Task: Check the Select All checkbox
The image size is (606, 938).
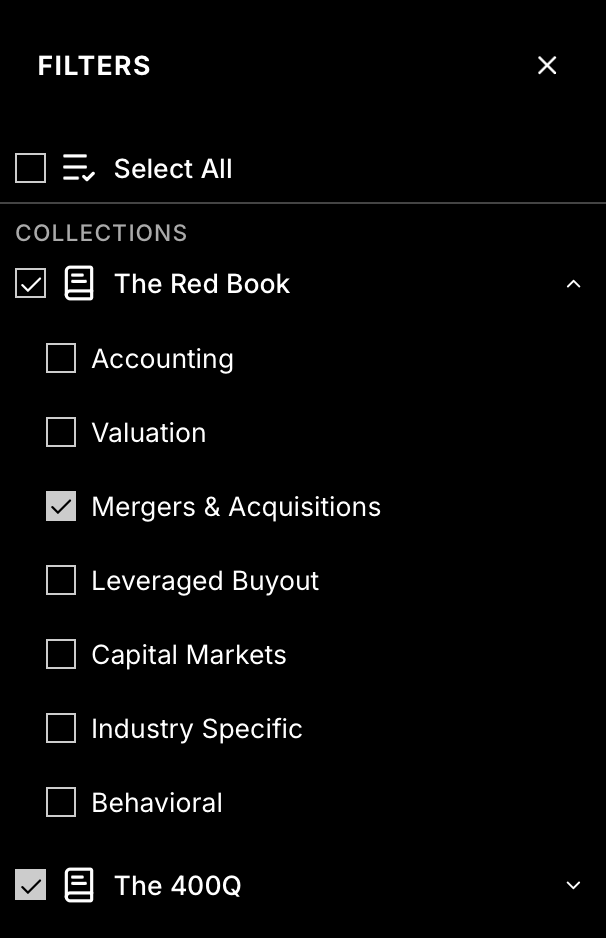Action: pos(31,168)
